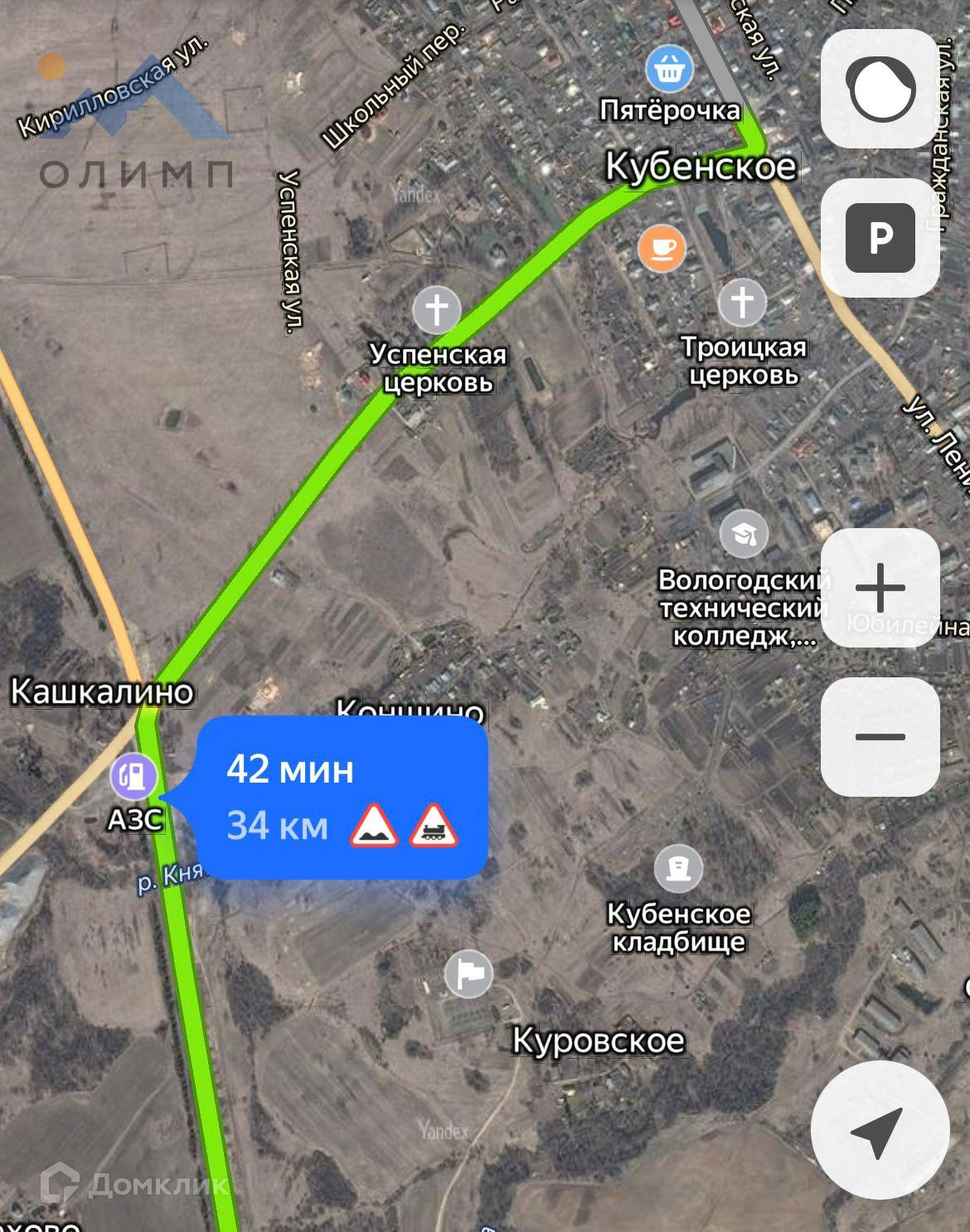Image resolution: width=970 pixels, height=1232 pixels.
Task: Open the Кубенское кладбище marker
Action: 678,868
